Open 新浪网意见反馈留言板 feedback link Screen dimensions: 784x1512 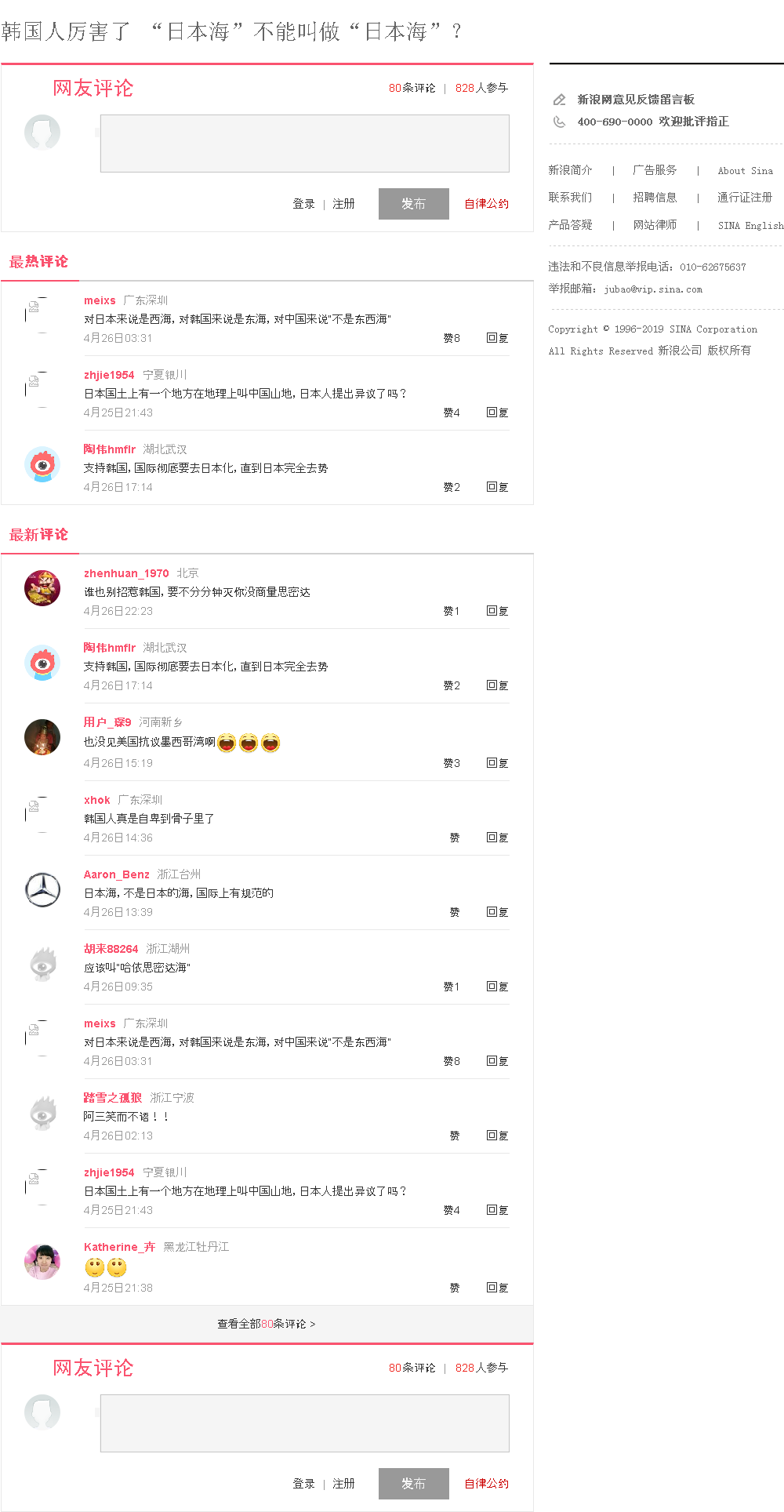(x=636, y=100)
